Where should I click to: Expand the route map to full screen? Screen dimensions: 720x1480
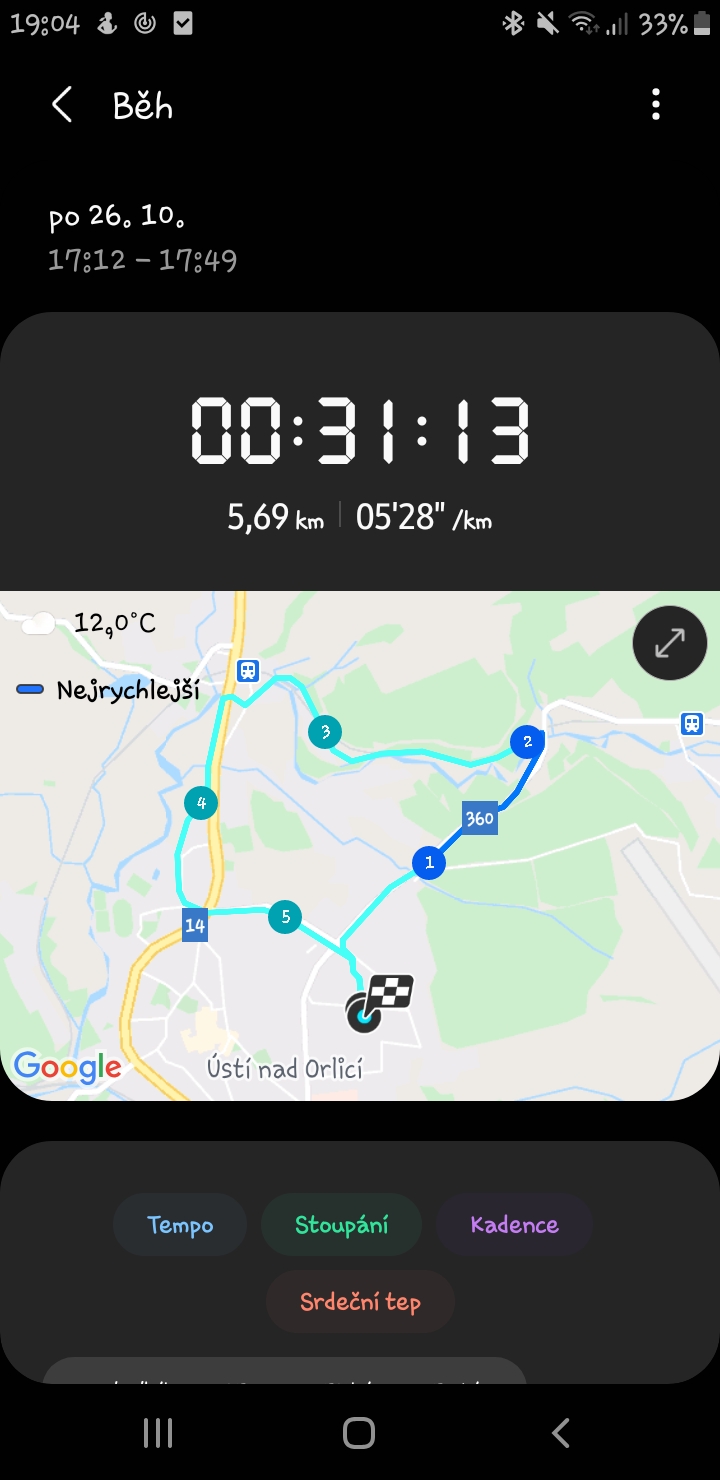669,643
